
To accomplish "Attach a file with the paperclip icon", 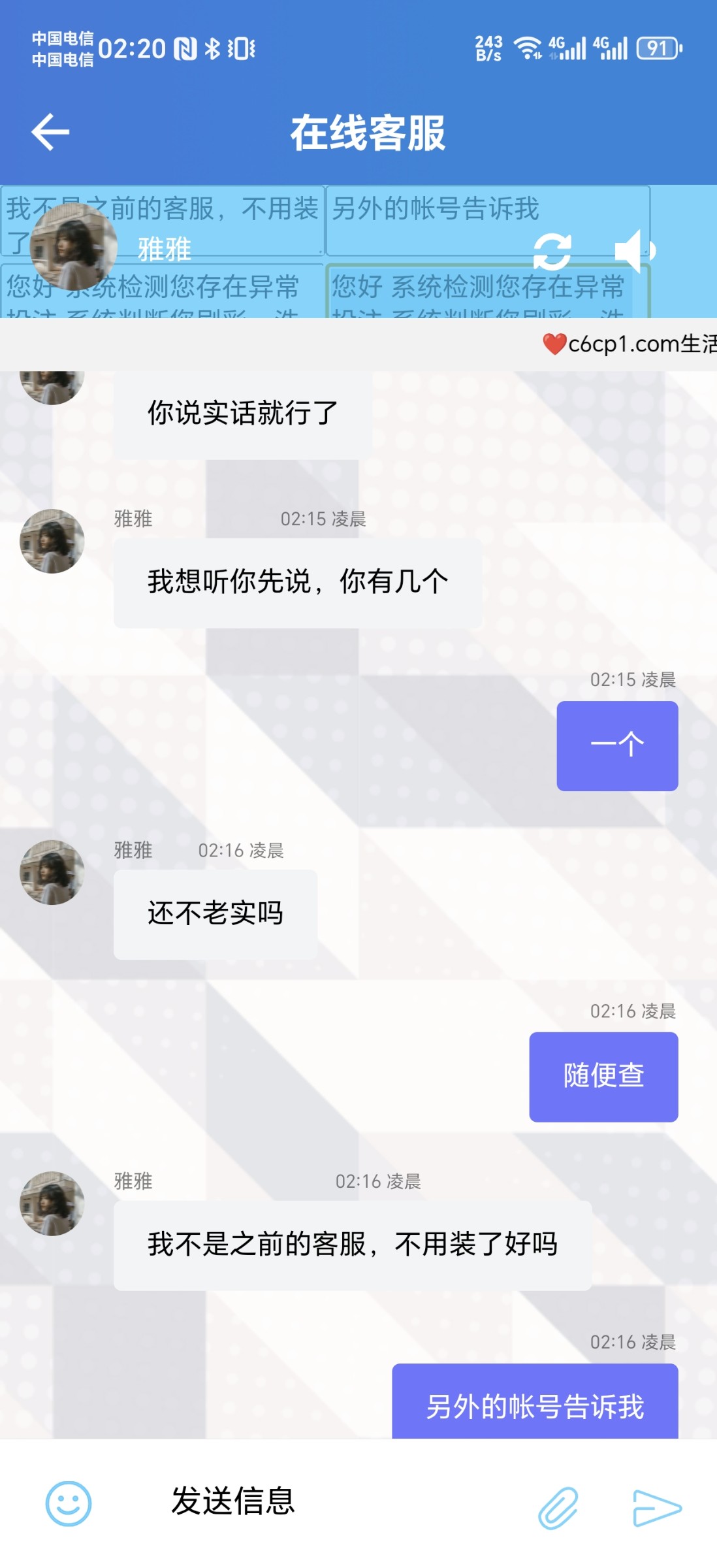I will click(x=558, y=1507).
